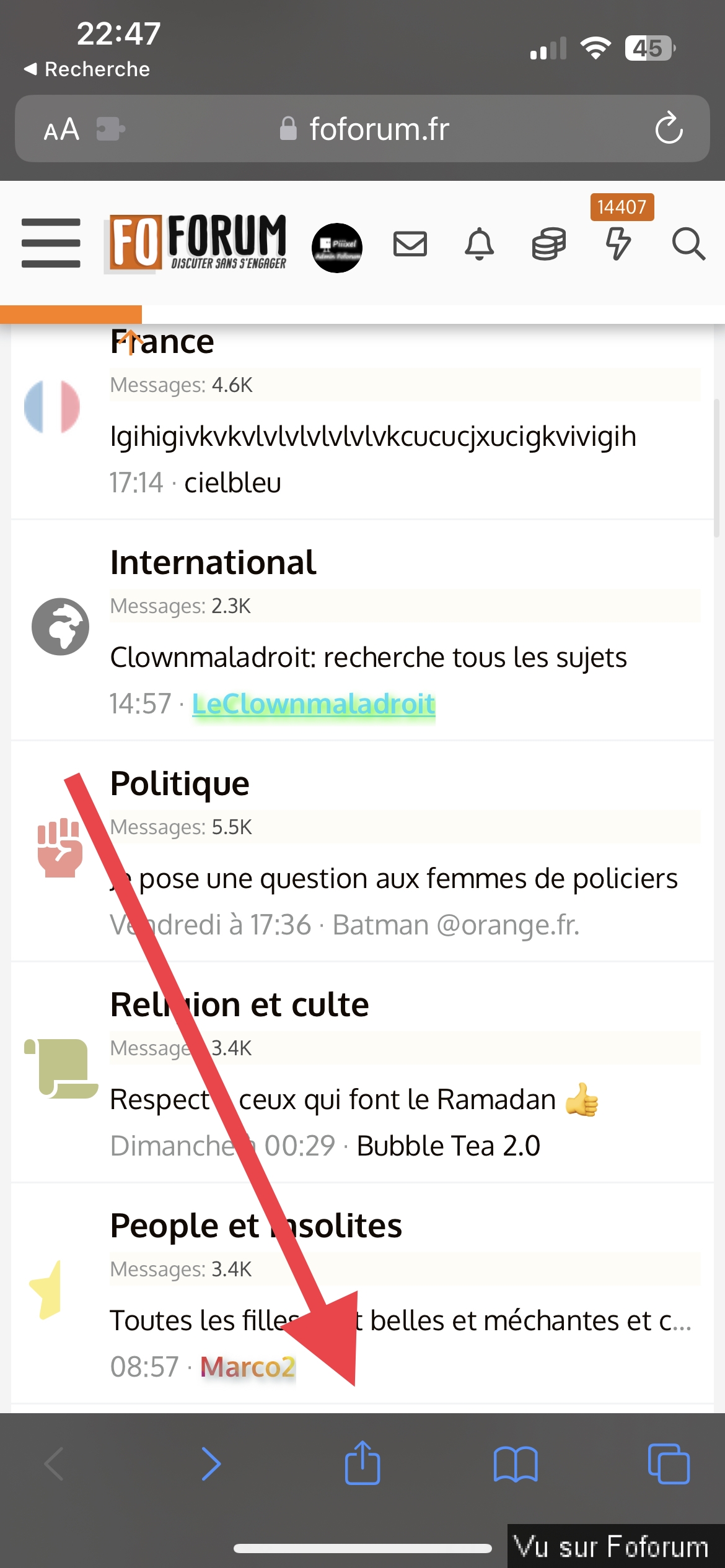Viewport: 725px width, 1568px height.
Task: Open the lightning bolt new posts
Action: (x=618, y=244)
